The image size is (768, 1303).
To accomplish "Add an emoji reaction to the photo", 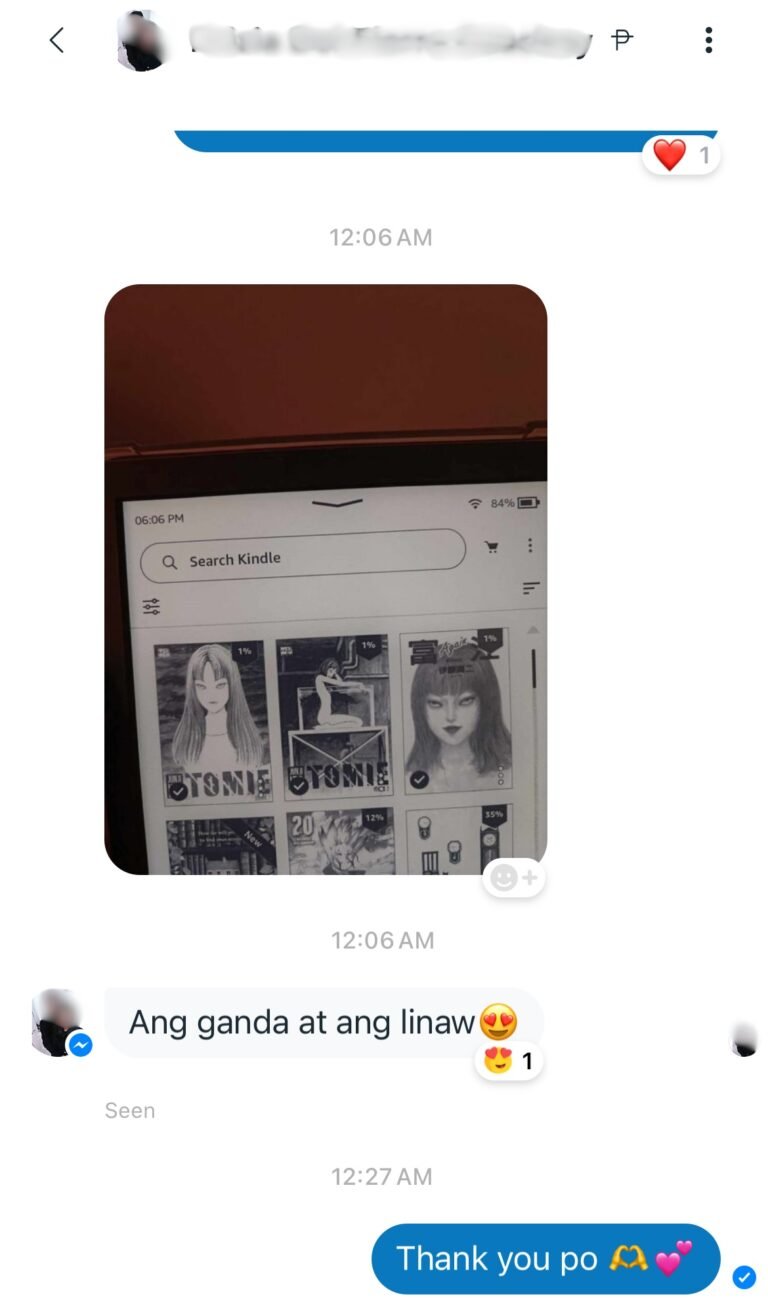I will [514, 878].
